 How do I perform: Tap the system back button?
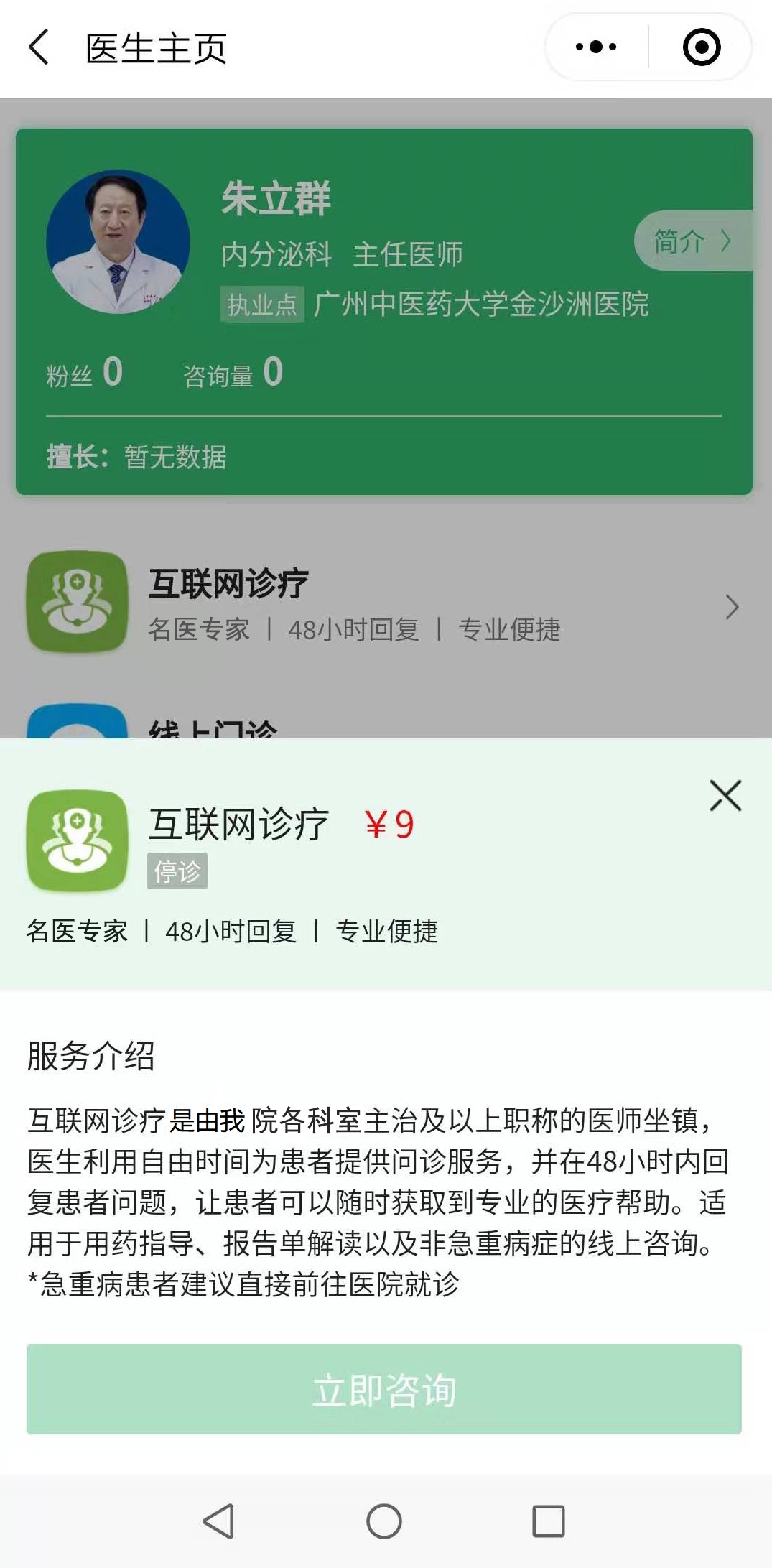219,1521
